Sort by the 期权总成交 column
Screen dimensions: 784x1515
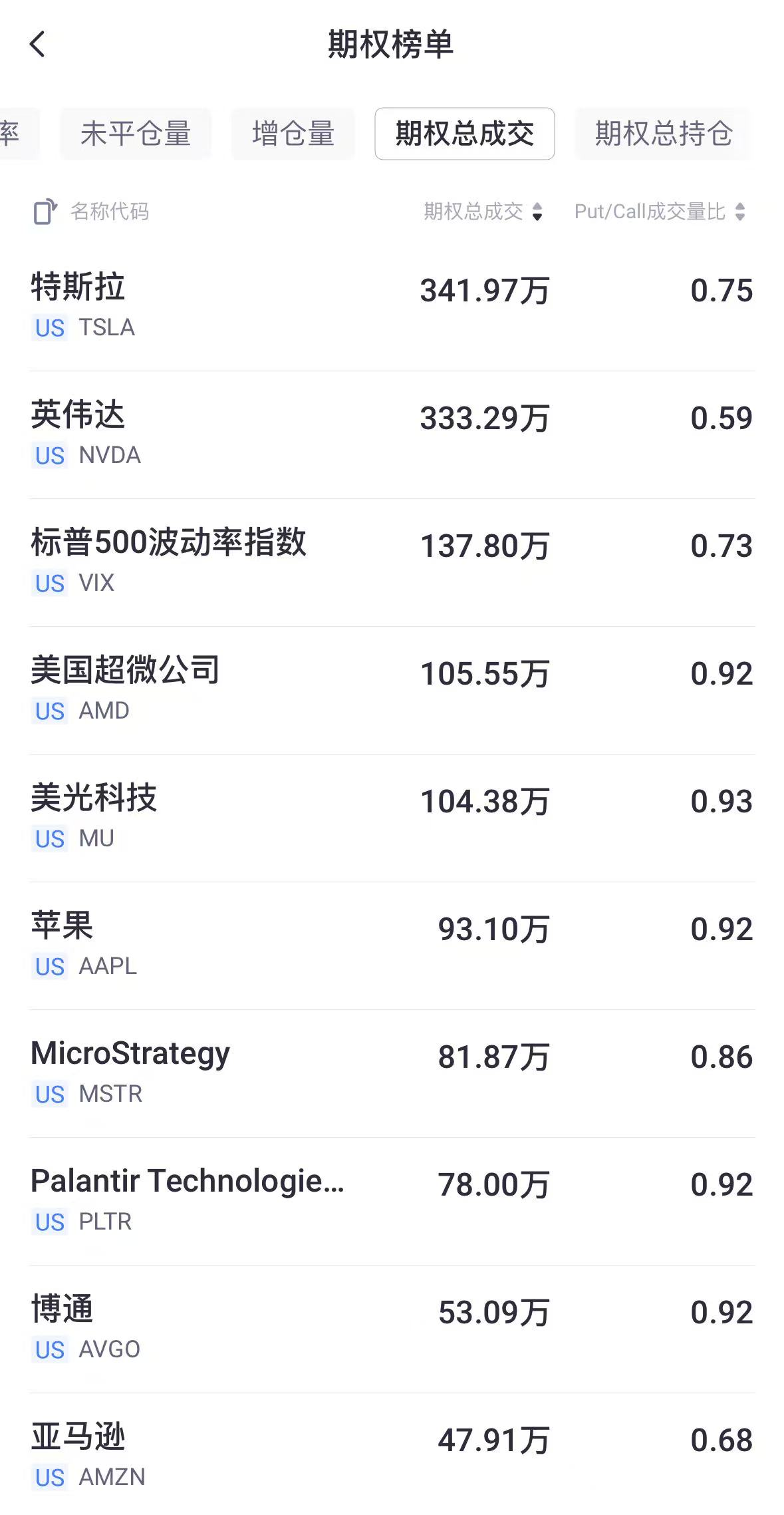(483, 212)
